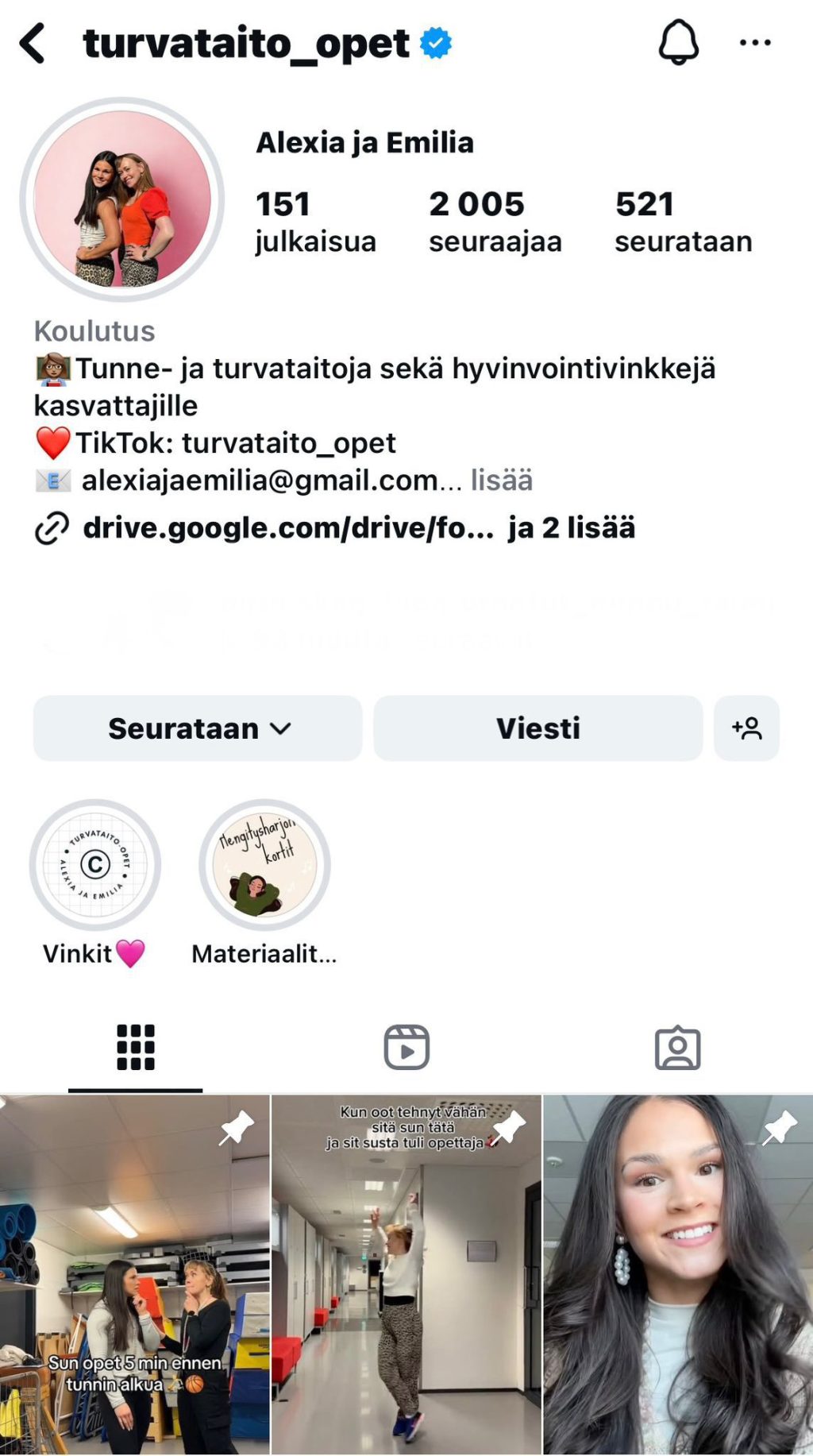The image size is (813, 1456).
Task: Open the Vinkit story highlight
Action: coord(95,865)
